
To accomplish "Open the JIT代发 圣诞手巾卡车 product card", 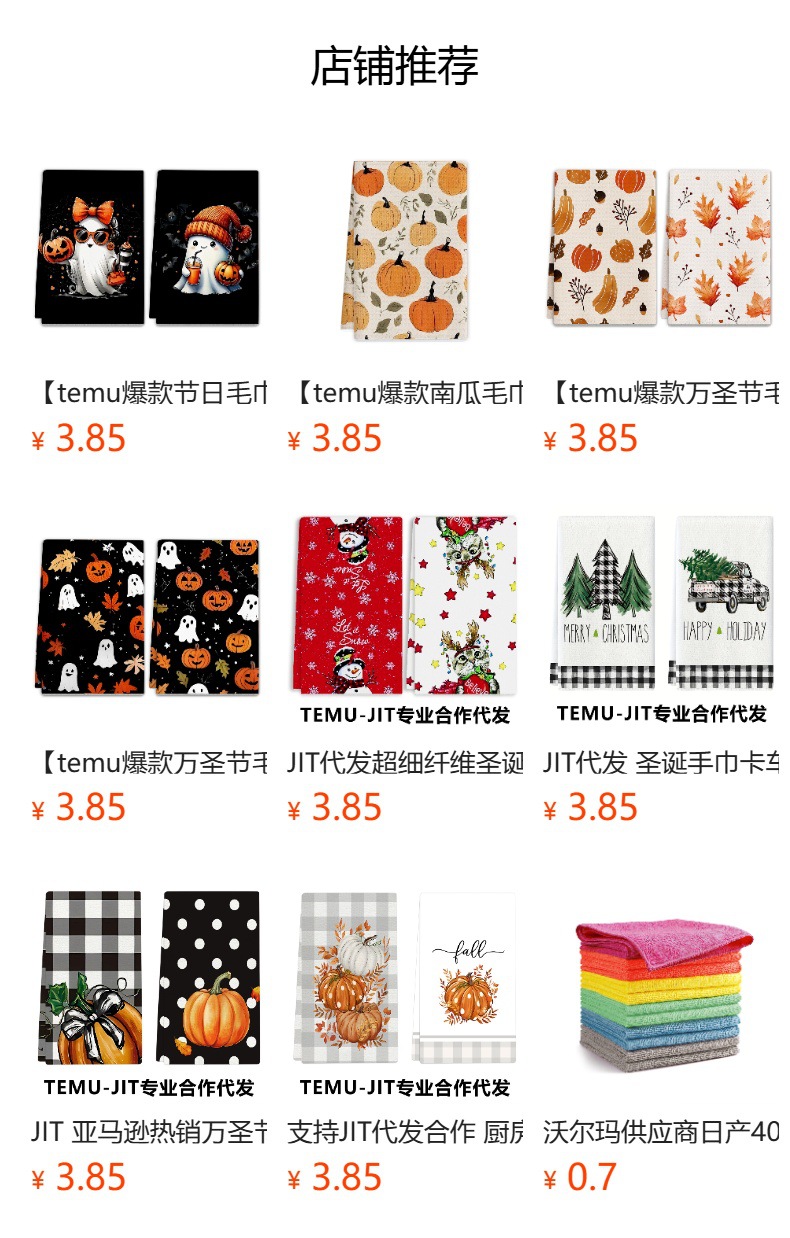I will tap(662, 666).
